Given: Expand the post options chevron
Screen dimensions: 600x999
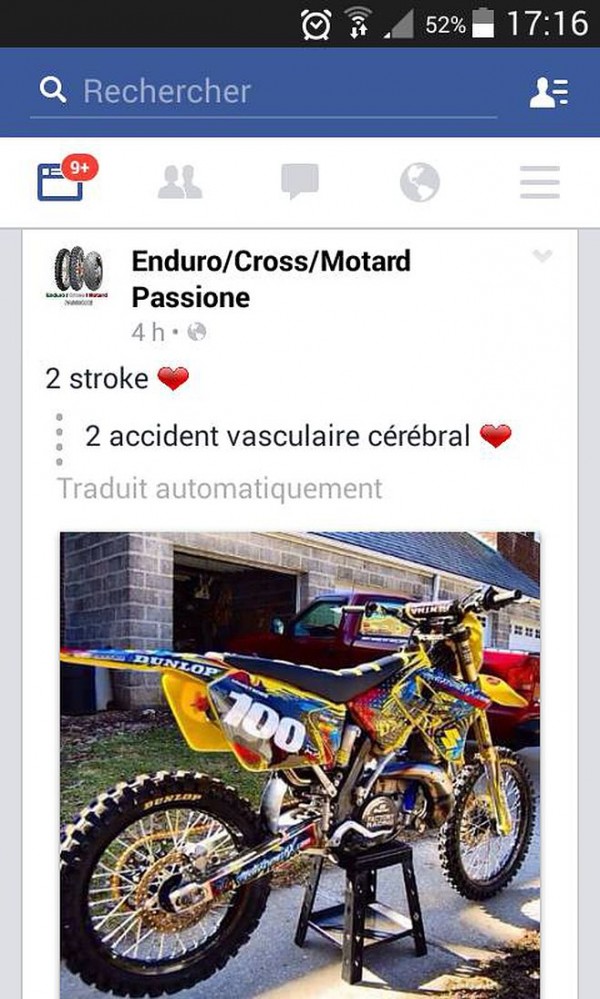Looking at the screenshot, I should tap(542, 257).
